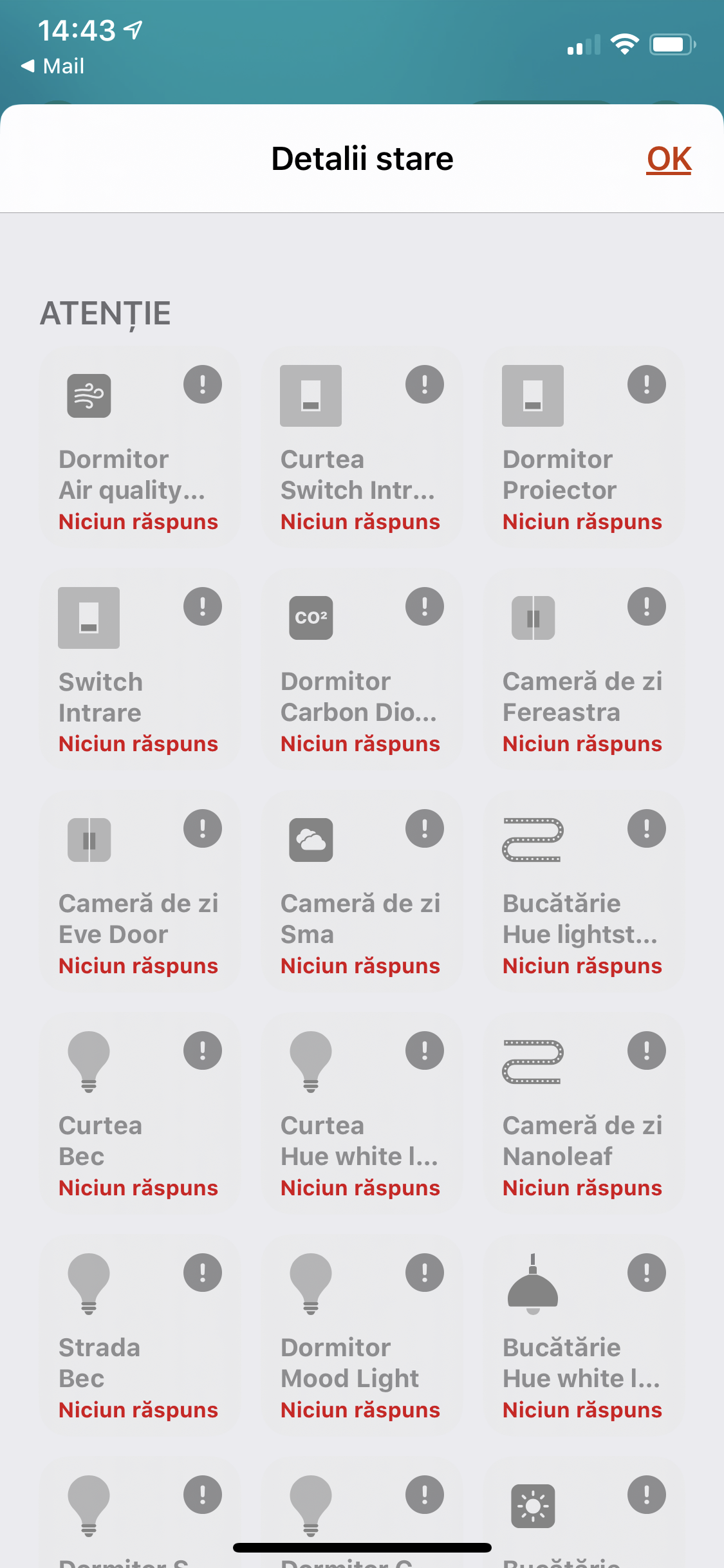Viewport: 724px width, 1568px height.
Task: Tap OK to close Detalii stare
Action: tap(669, 158)
